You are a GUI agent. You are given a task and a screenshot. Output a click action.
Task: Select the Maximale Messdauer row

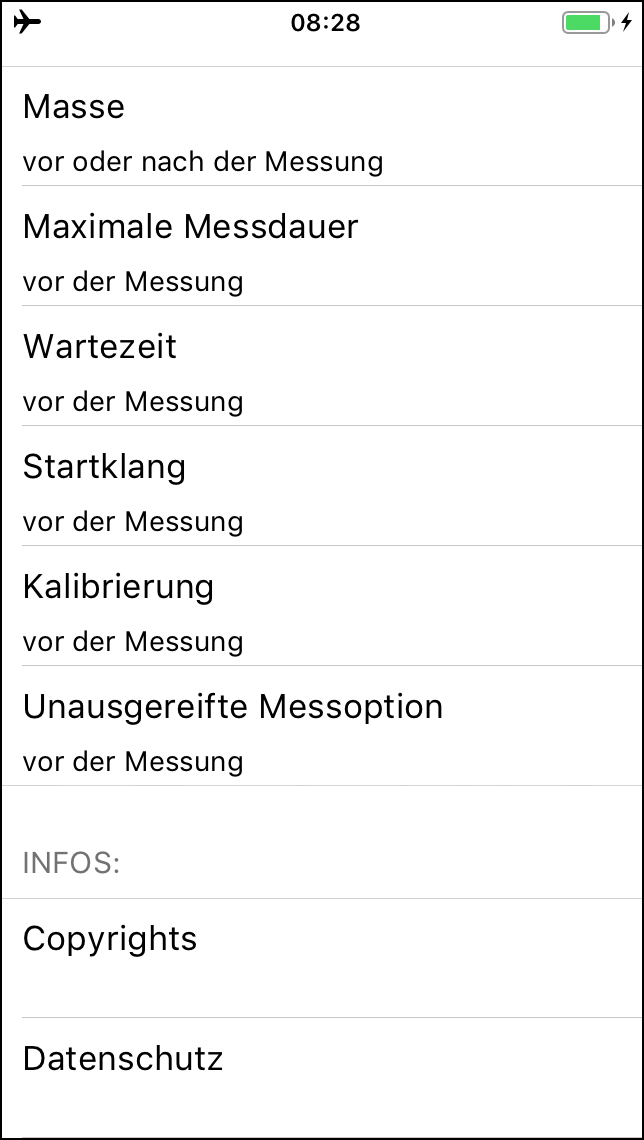tap(320, 247)
